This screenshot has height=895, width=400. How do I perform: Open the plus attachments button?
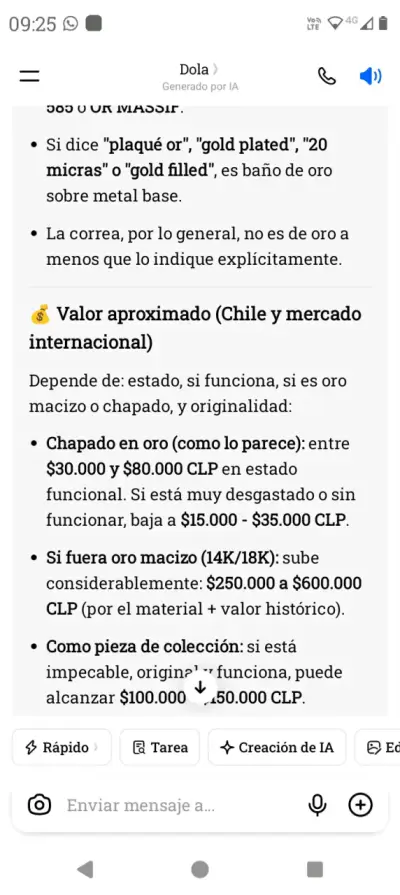(x=360, y=805)
